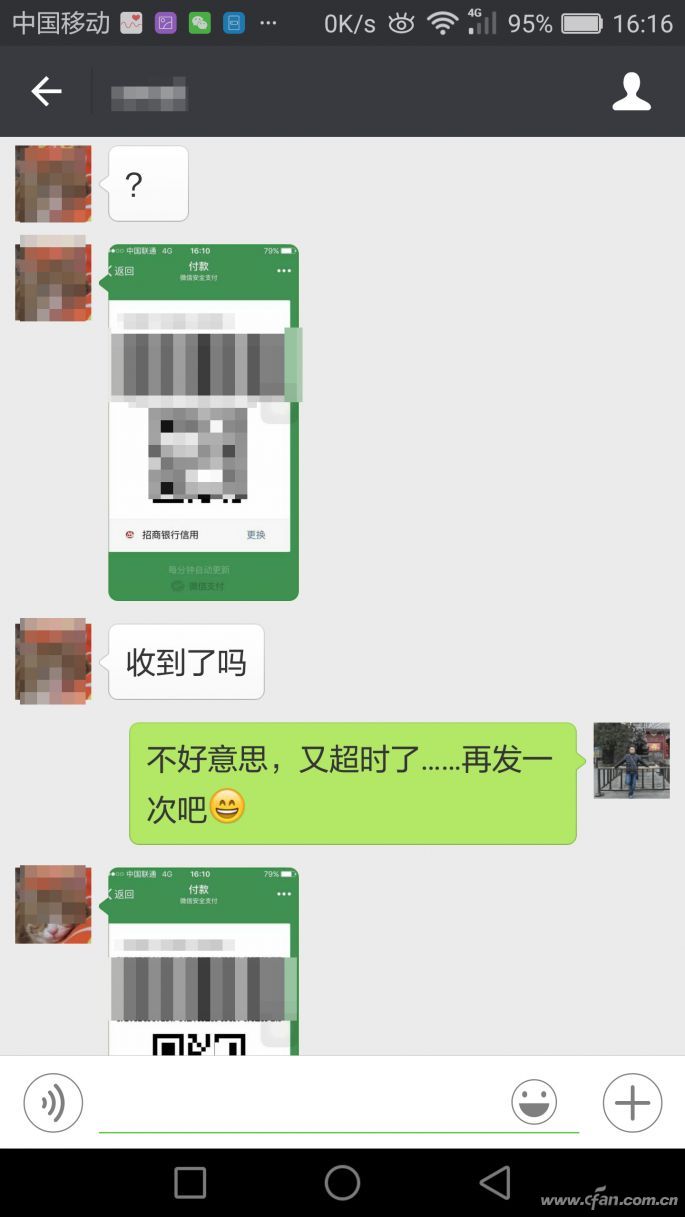Open contact's avatar beside the question mark
This screenshot has height=1217, width=685.
pyautogui.click(x=53, y=183)
